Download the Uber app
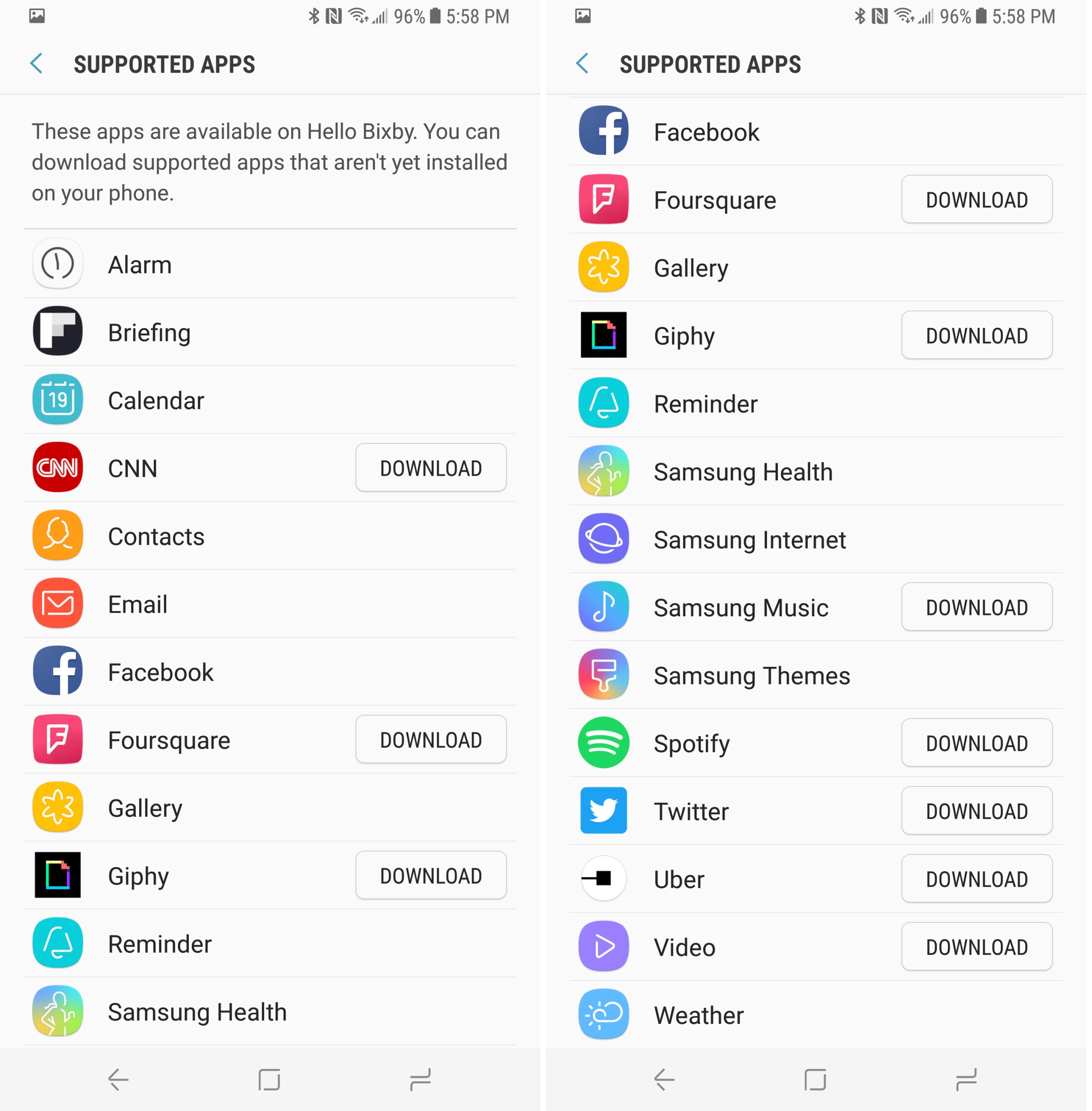 (976, 878)
